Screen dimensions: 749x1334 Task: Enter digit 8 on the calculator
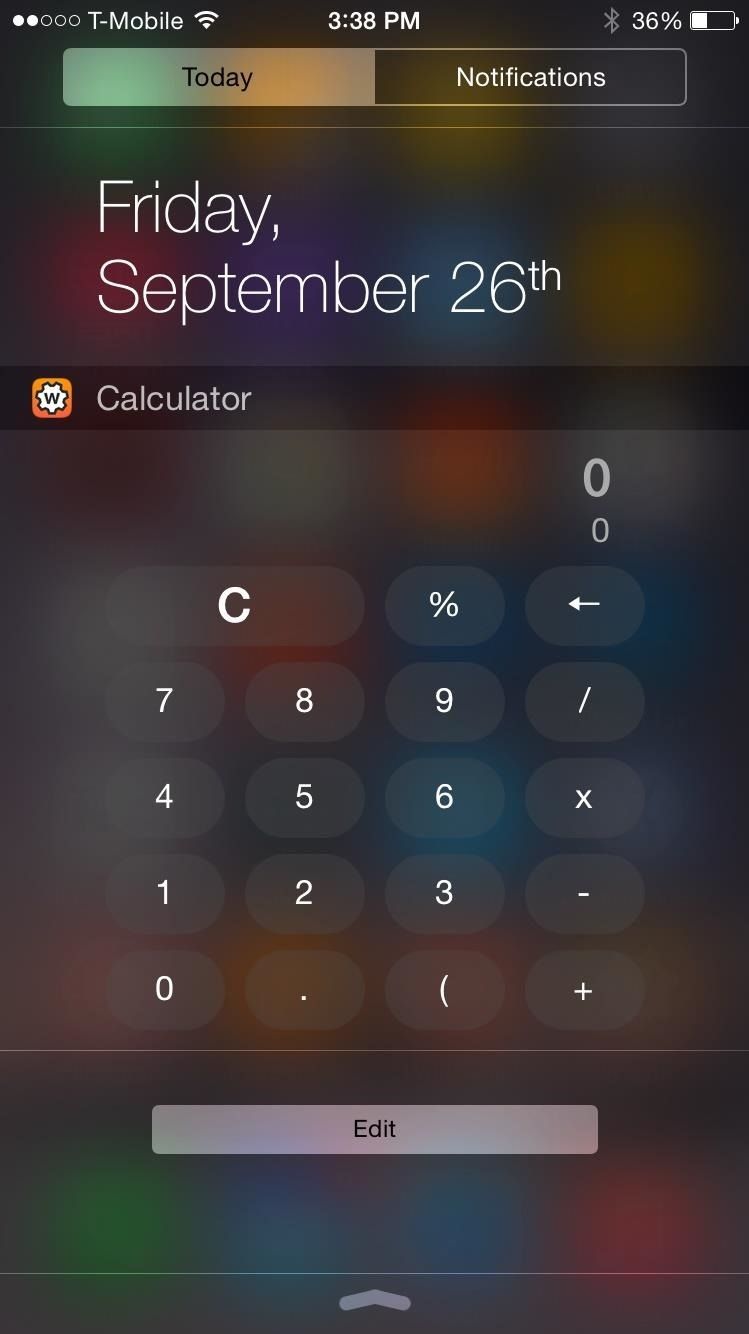pyautogui.click(x=304, y=700)
